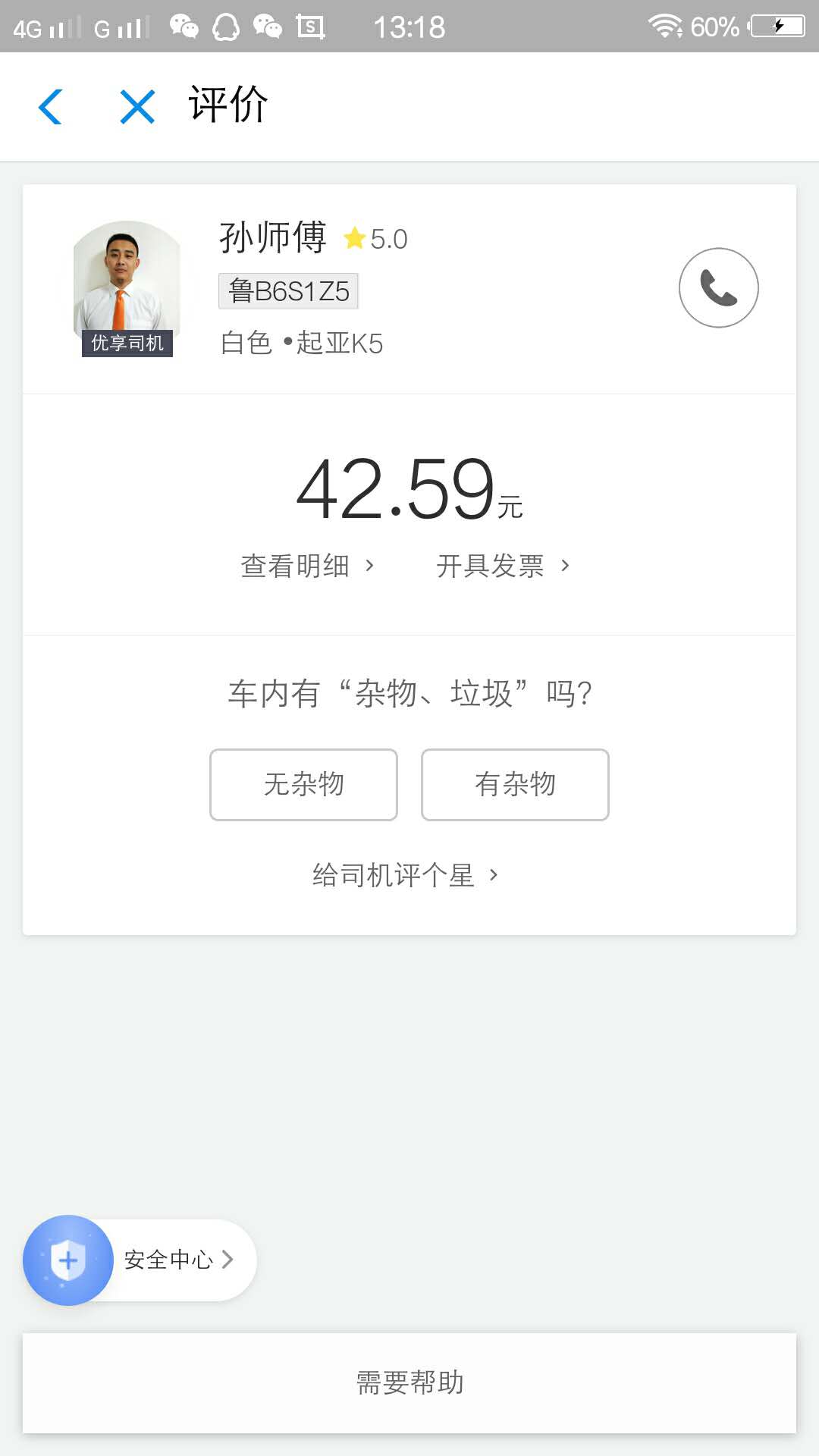Open 安全中心 safety center

point(141,1260)
